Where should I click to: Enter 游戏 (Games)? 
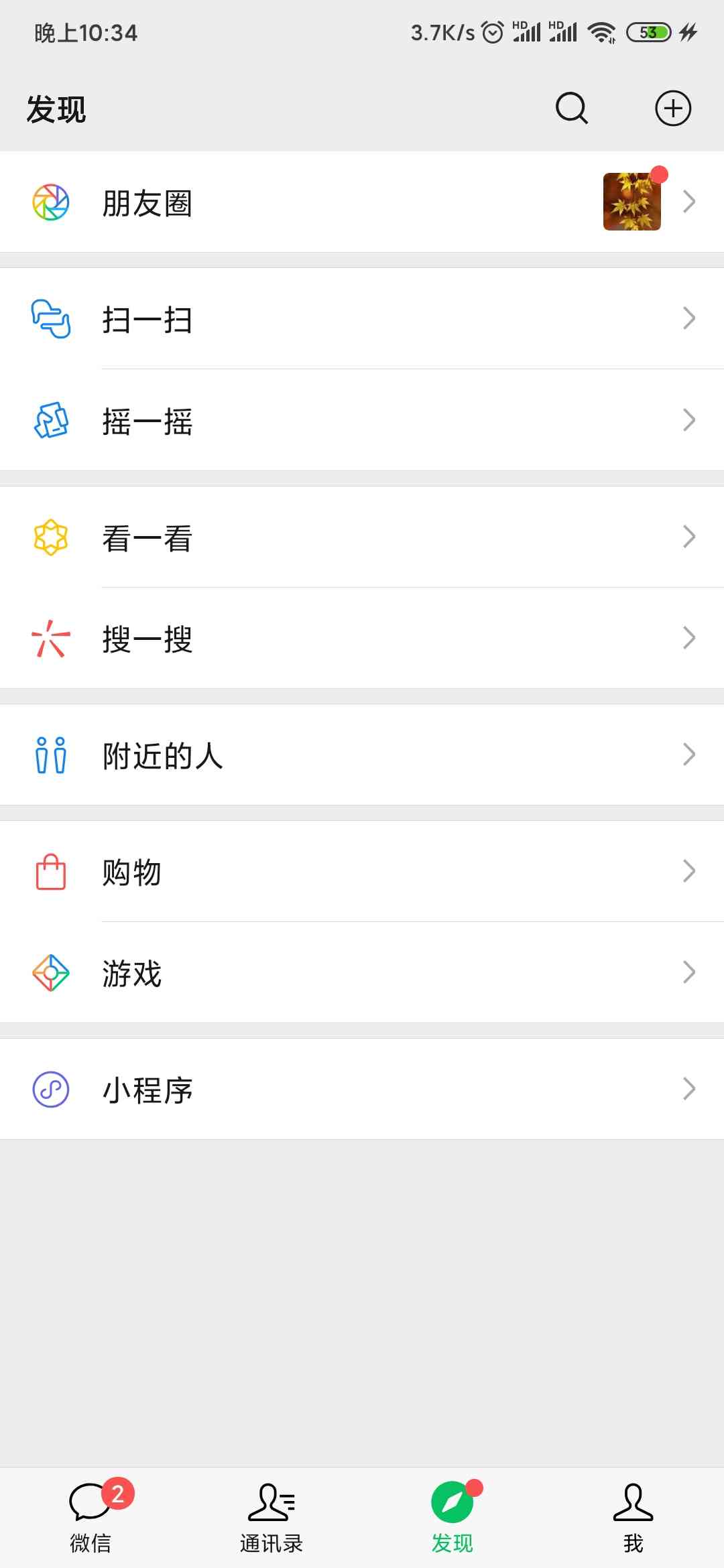(x=362, y=973)
